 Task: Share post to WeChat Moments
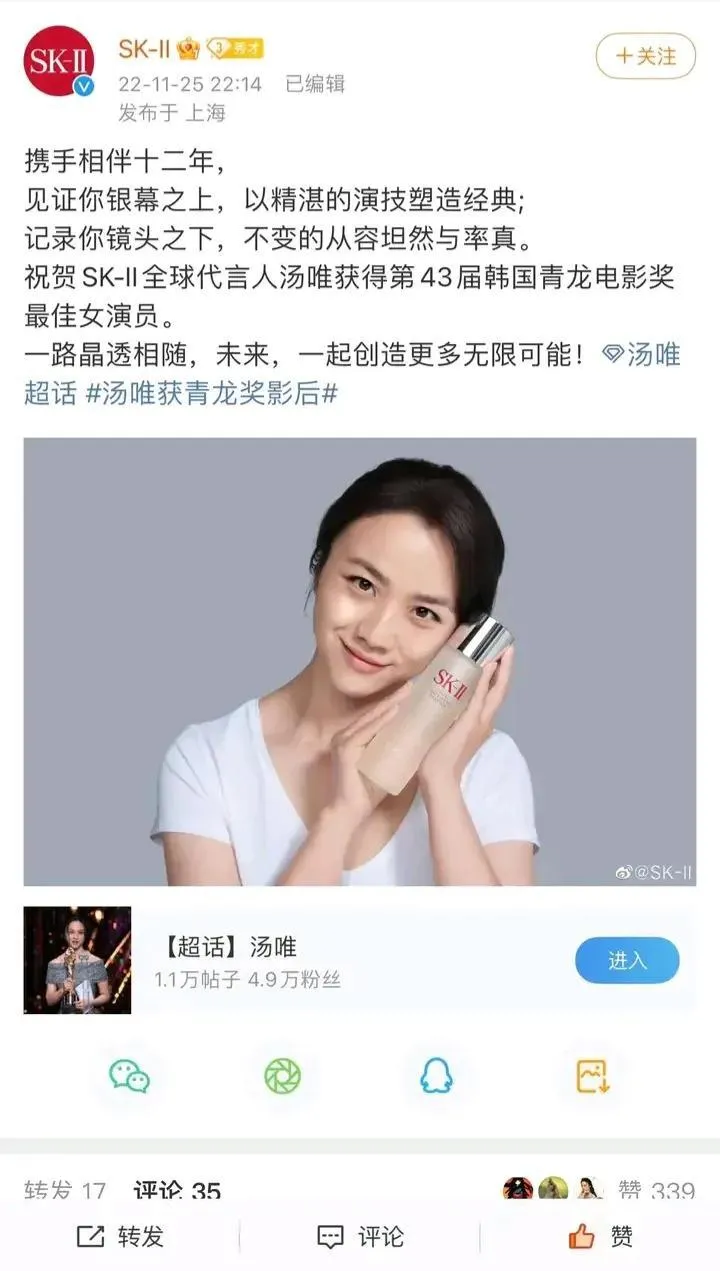(282, 1076)
